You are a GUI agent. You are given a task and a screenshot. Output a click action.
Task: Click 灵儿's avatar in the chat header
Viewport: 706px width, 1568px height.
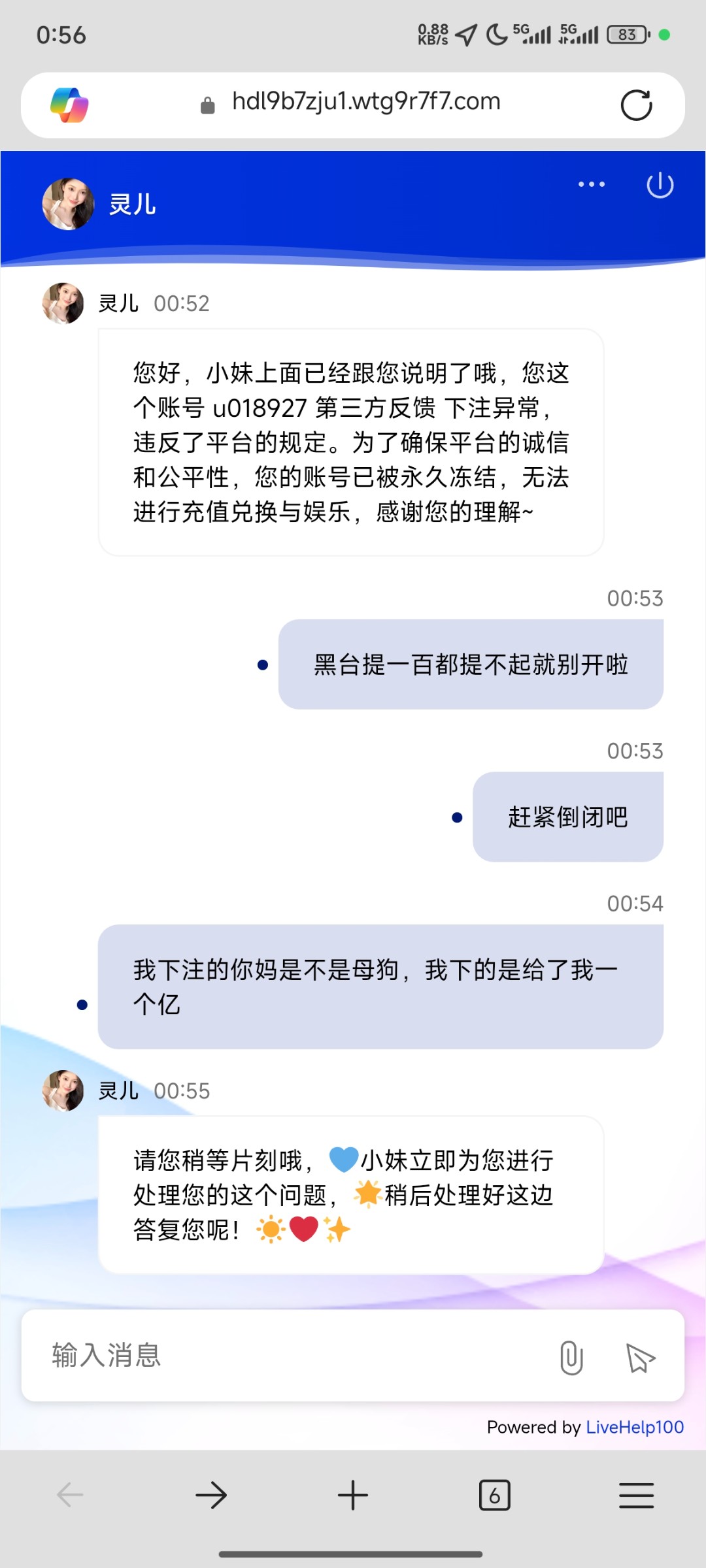coord(68,203)
